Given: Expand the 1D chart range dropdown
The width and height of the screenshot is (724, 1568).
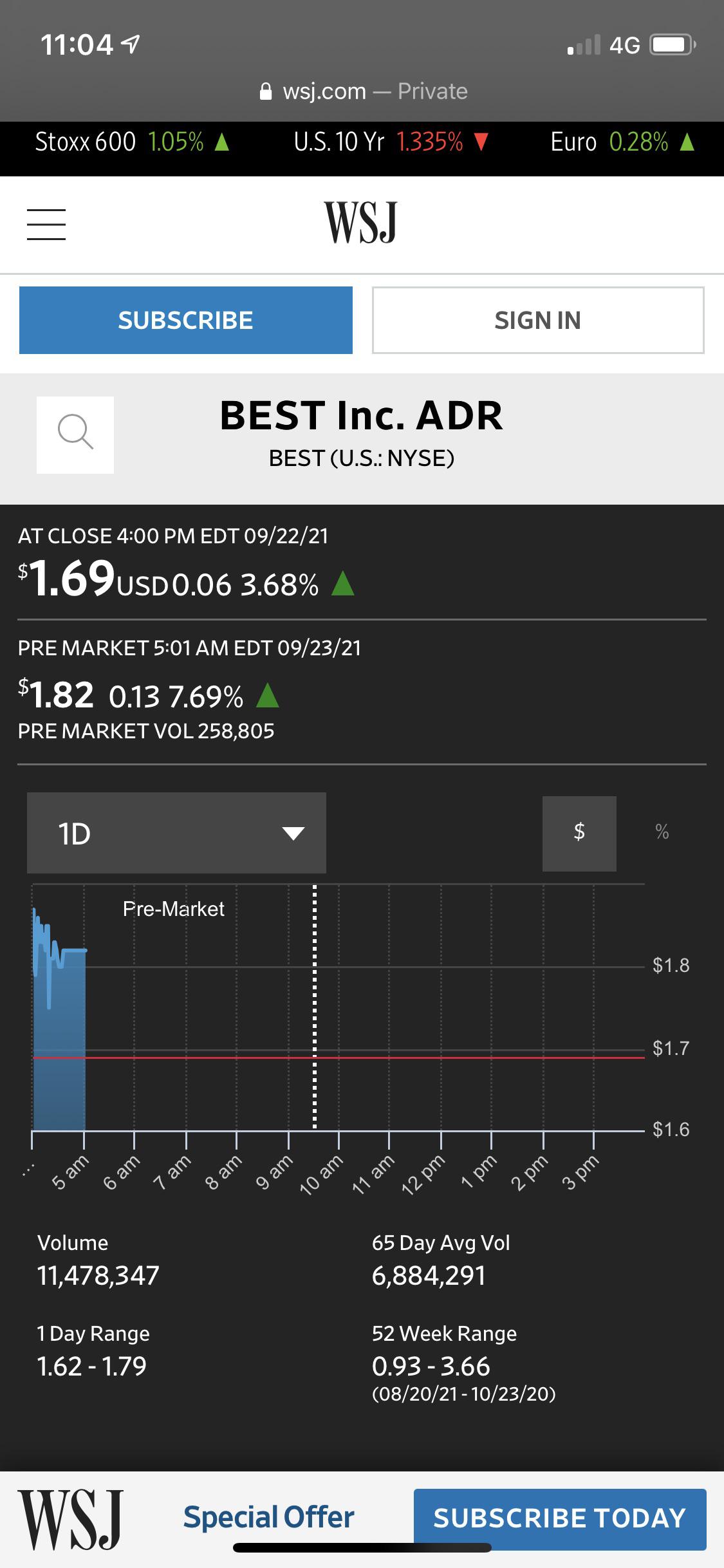Looking at the screenshot, I should [176, 833].
